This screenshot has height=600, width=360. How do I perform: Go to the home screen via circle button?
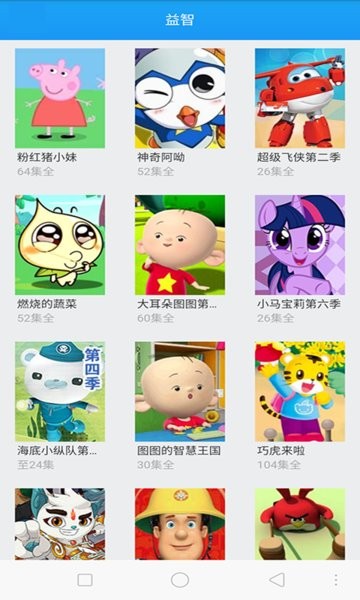coord(180,580)
